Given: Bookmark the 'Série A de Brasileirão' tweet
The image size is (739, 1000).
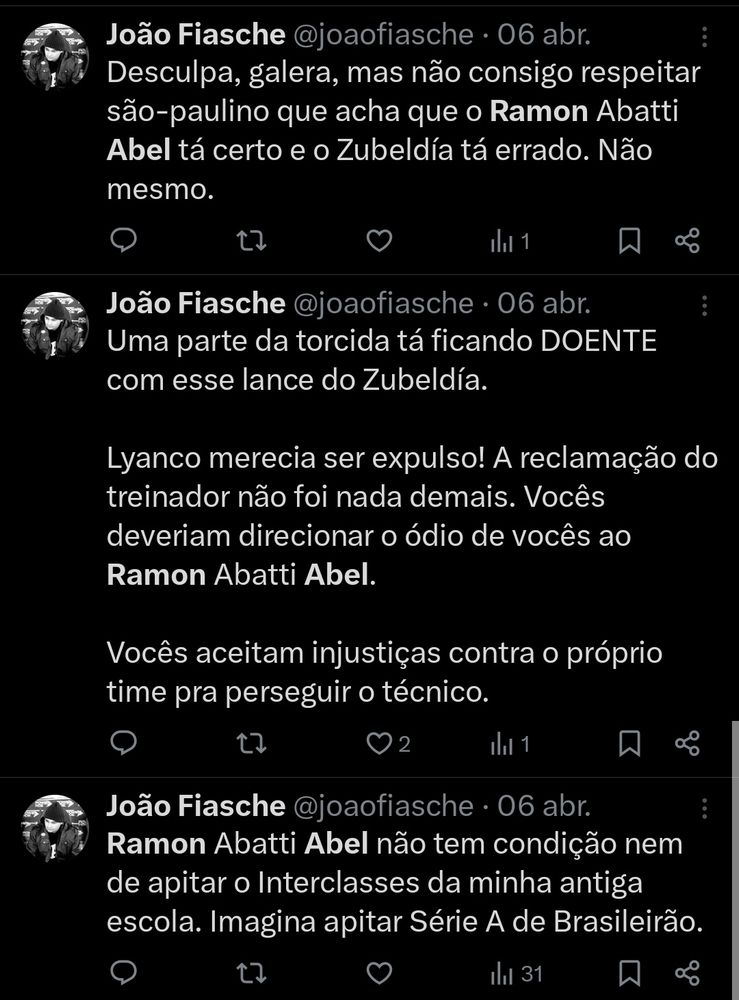Looking at the screenshot, I should [x=629, y=972].
